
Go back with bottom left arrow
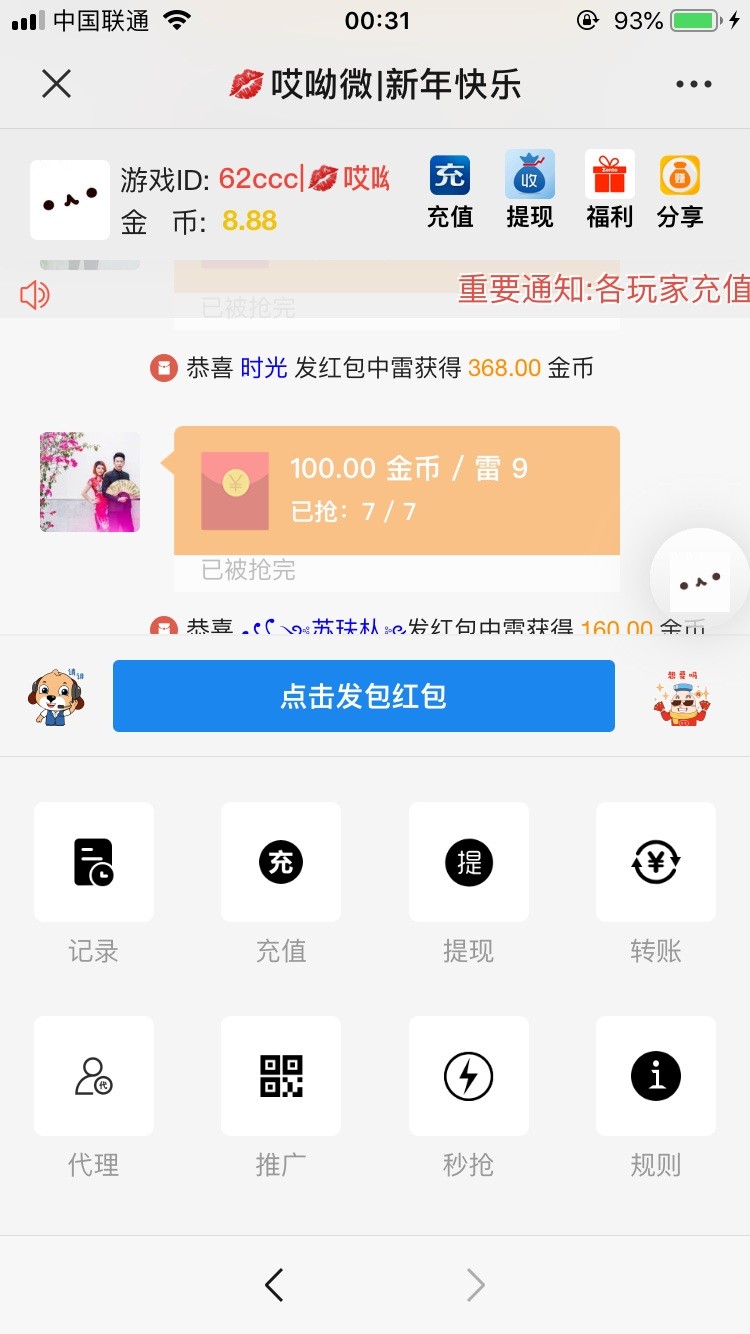(274, 1285)
